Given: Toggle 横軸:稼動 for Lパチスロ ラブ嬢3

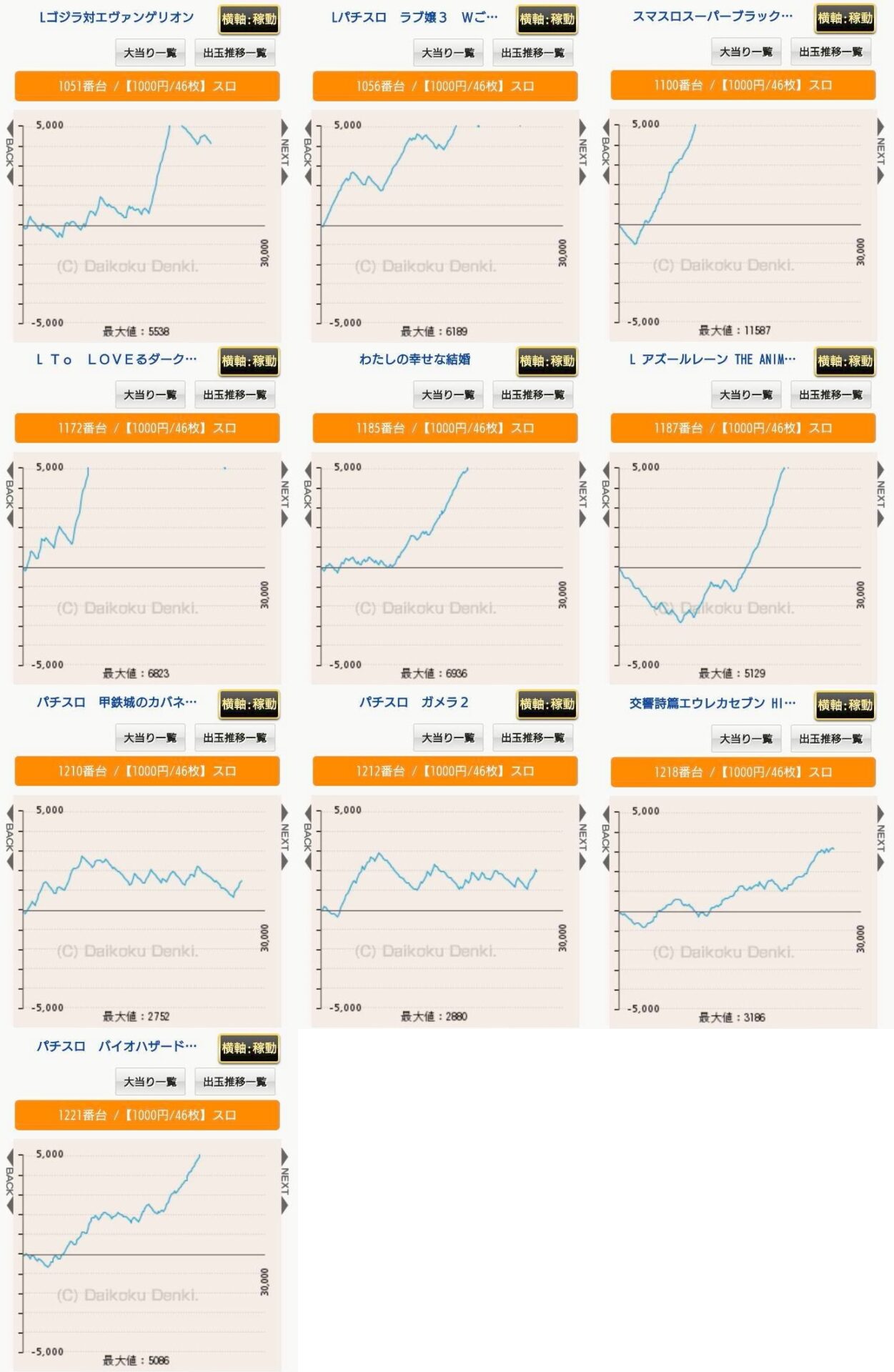Looking at the screenshot, I should tap(547, 19).
